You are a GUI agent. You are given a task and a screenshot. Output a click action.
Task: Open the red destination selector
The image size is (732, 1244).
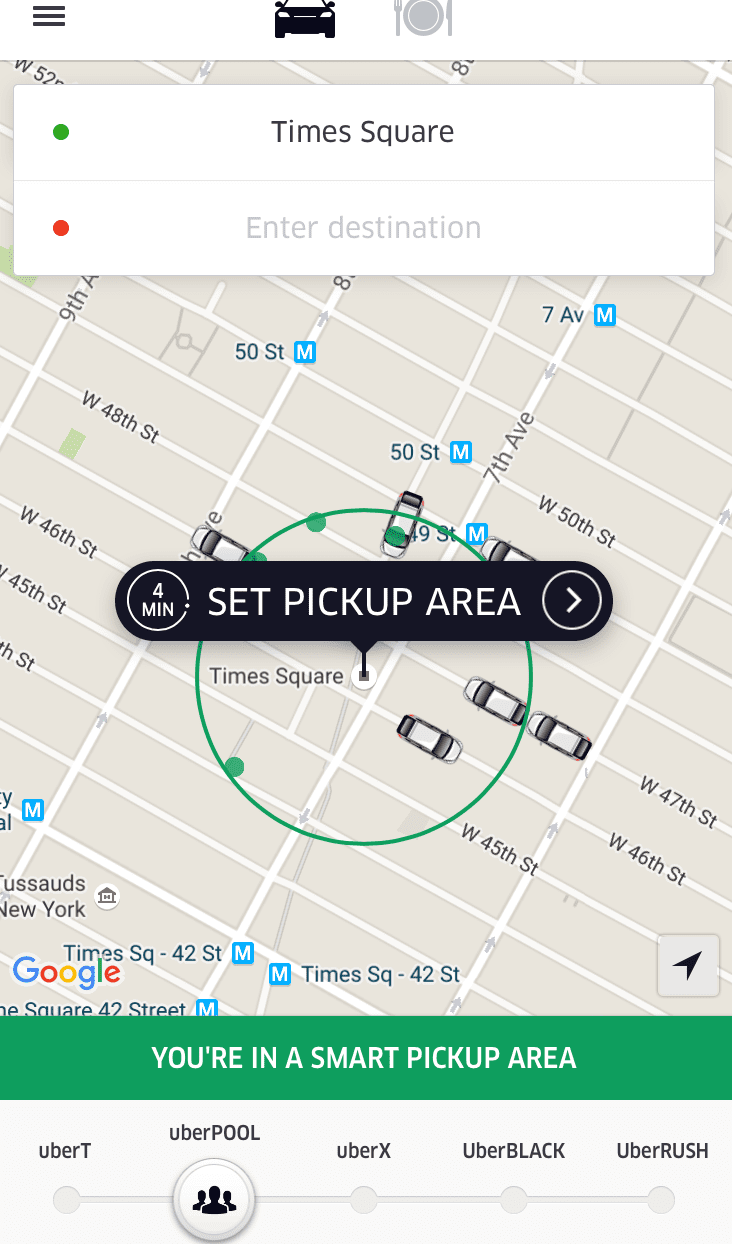coord(363,228)
